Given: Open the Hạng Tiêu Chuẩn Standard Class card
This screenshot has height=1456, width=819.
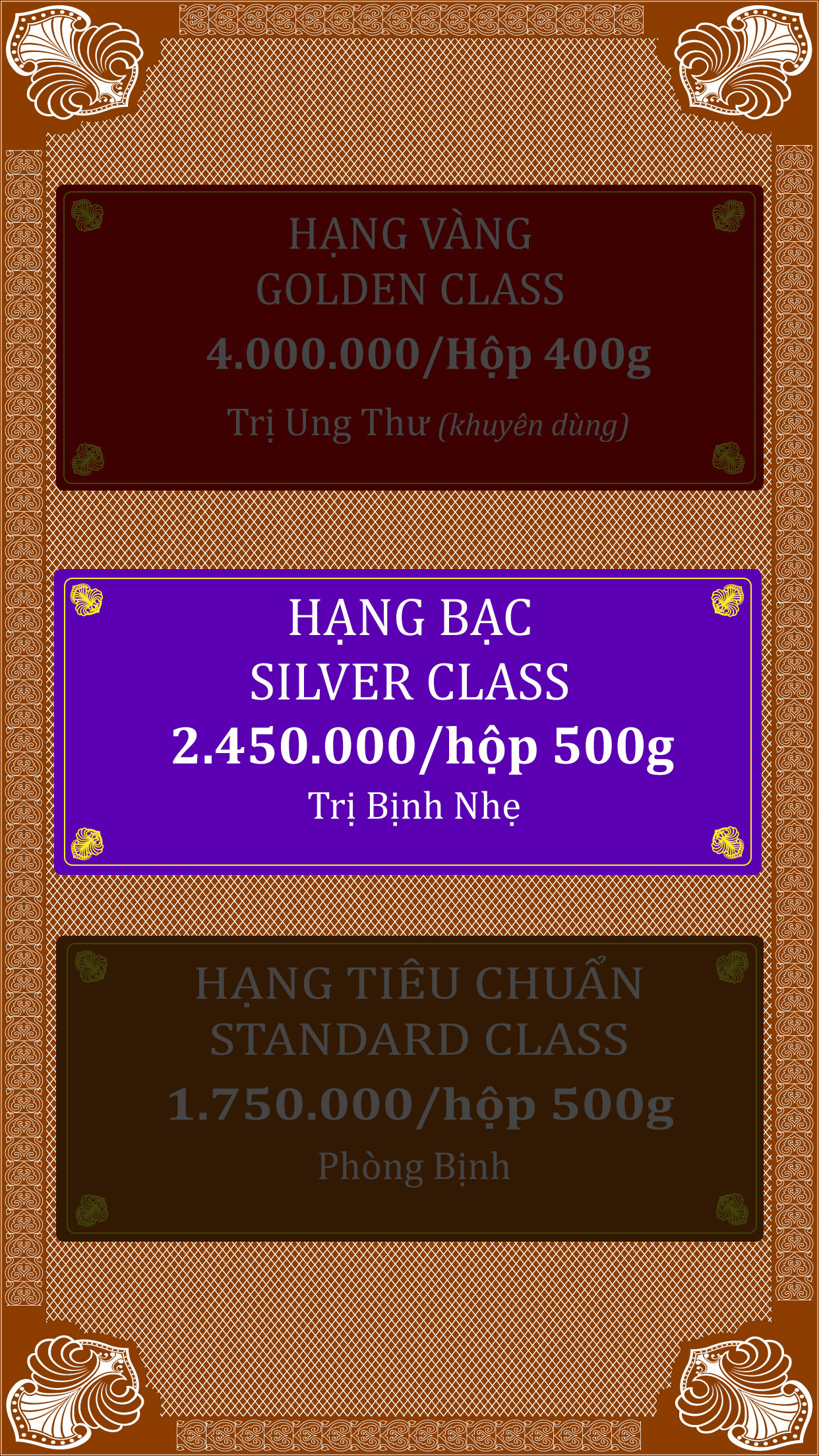Looking at the screenshot, I should 409,1088.
